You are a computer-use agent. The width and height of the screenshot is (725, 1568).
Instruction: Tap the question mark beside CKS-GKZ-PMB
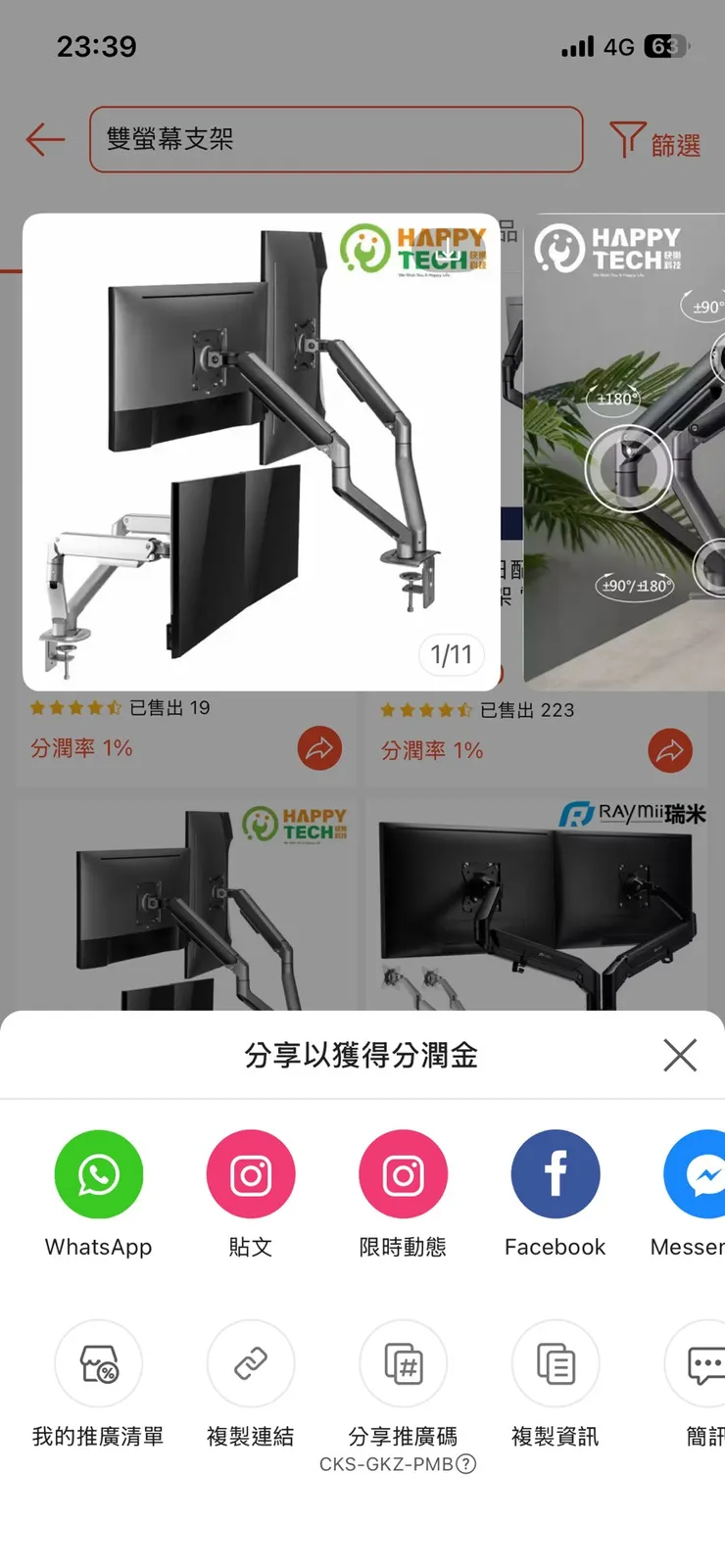466,1464
